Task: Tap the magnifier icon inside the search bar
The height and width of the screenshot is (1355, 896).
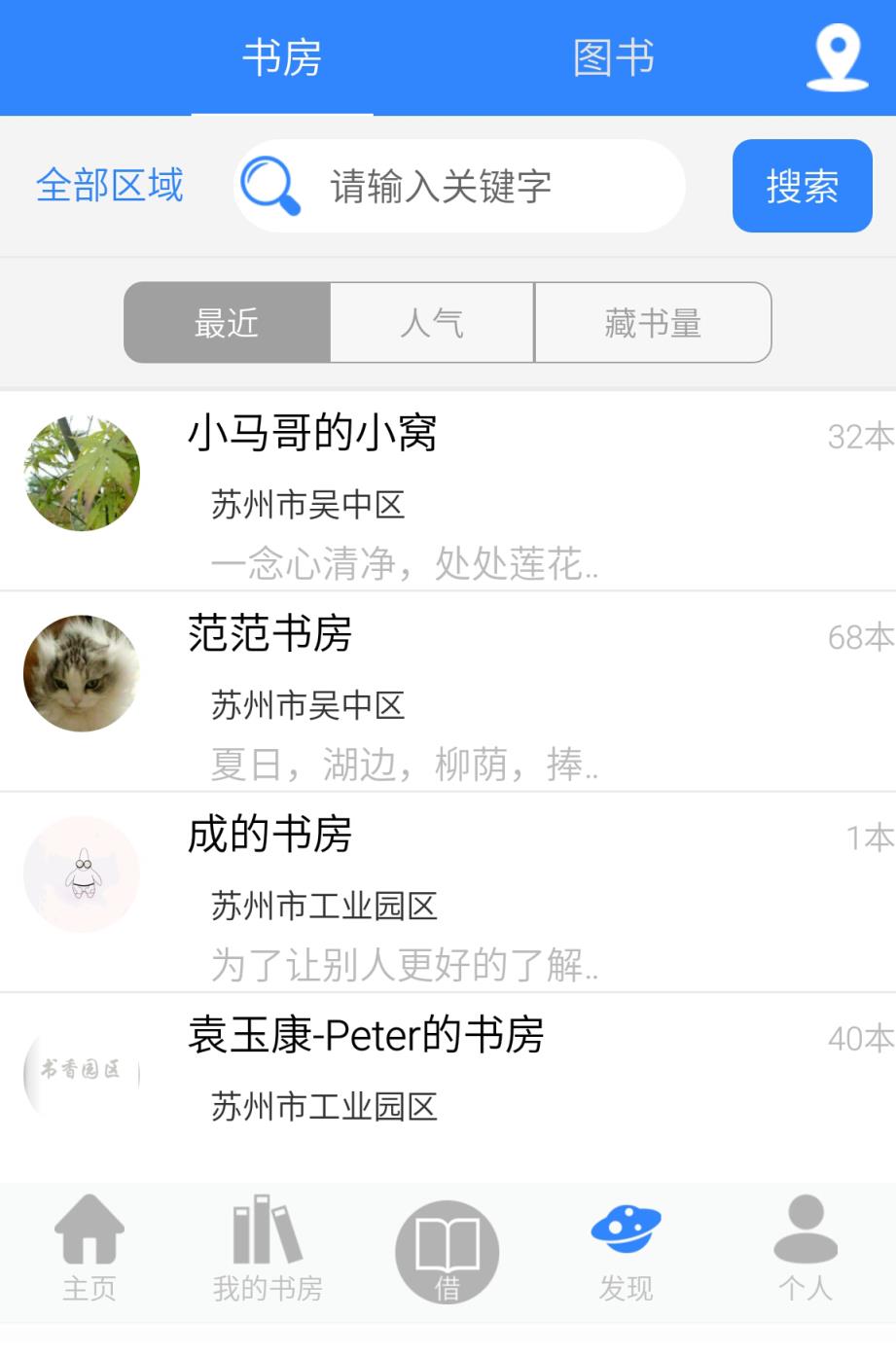Action: coord(269,185)
